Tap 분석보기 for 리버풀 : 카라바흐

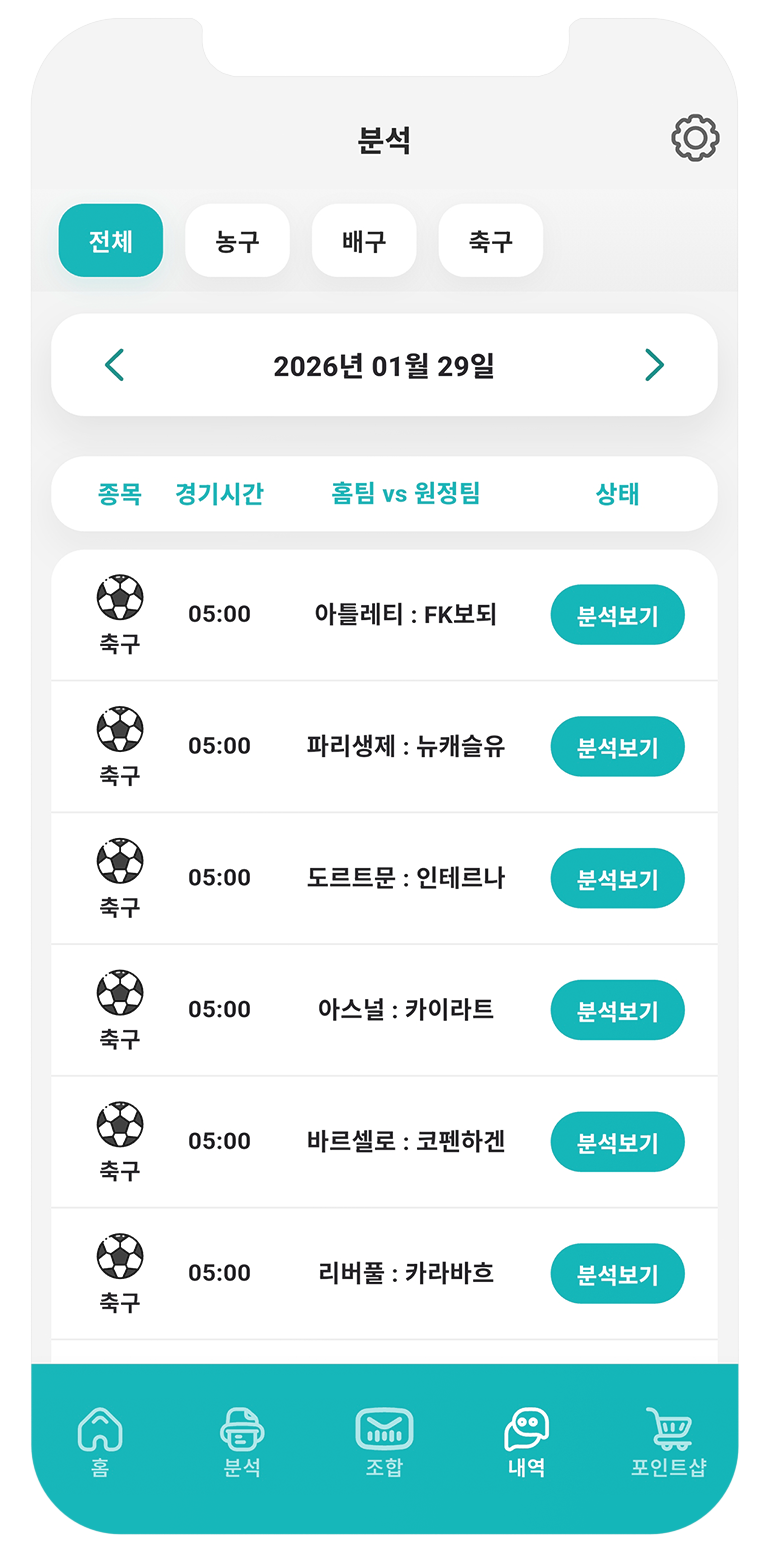click(617, 1274)
